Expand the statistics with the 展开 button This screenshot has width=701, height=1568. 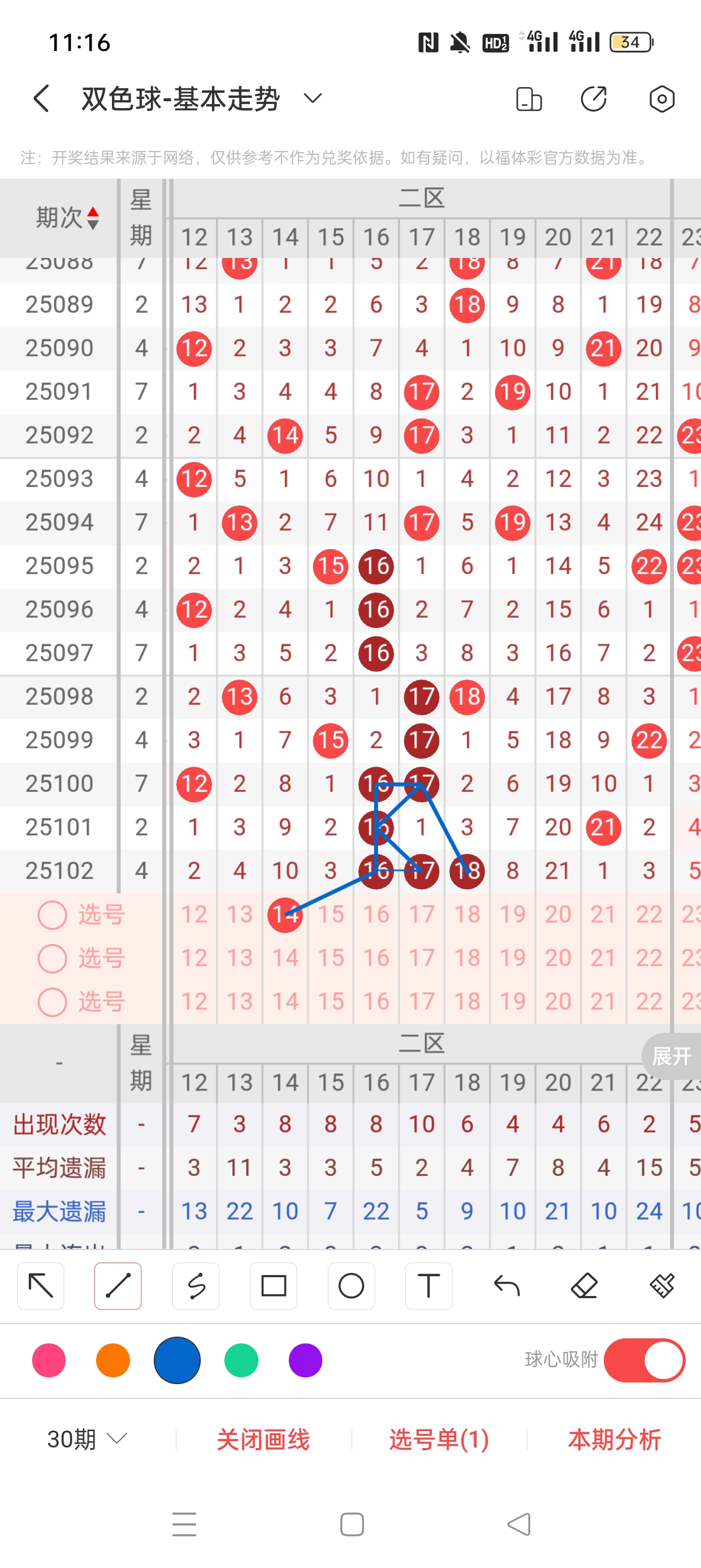(x=670, y=1056)
